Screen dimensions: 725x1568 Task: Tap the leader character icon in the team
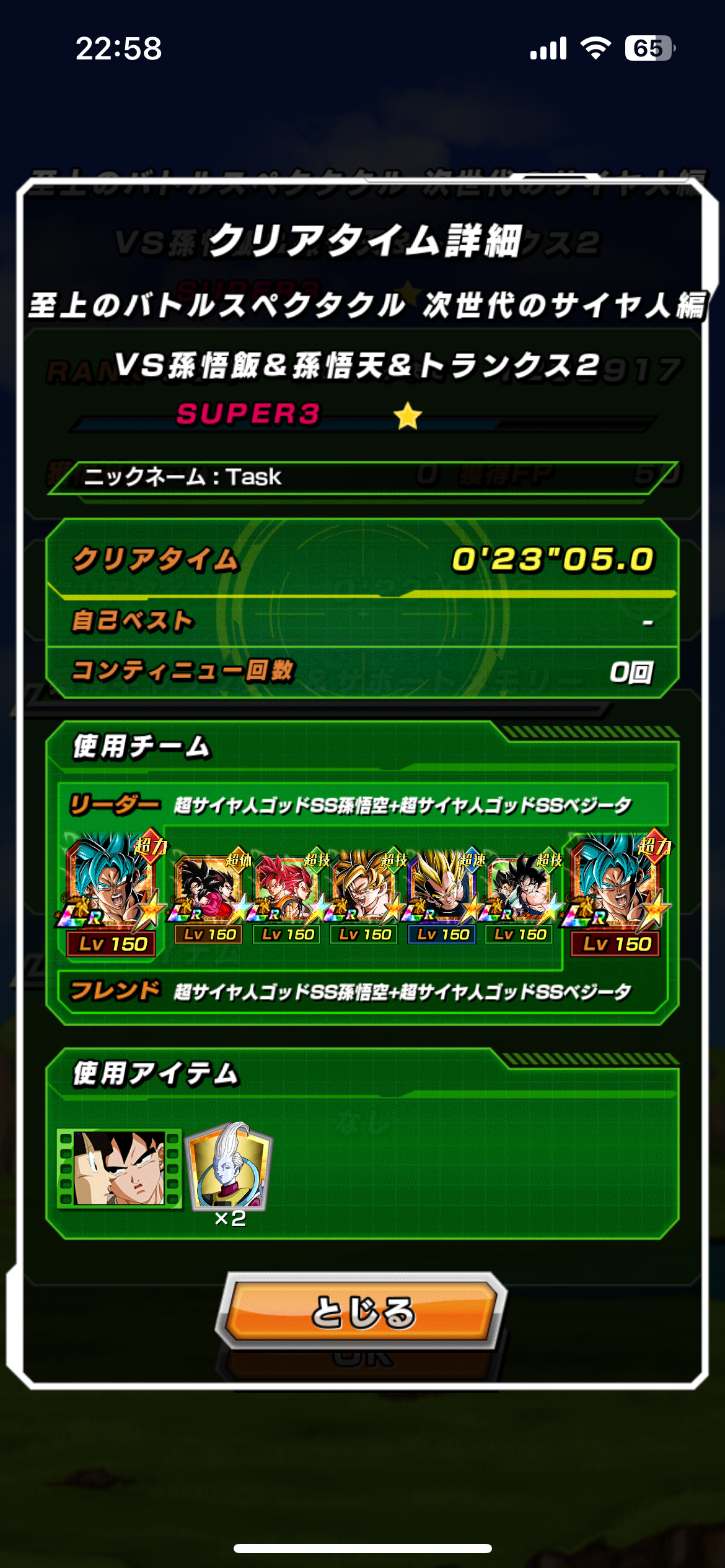112,892
